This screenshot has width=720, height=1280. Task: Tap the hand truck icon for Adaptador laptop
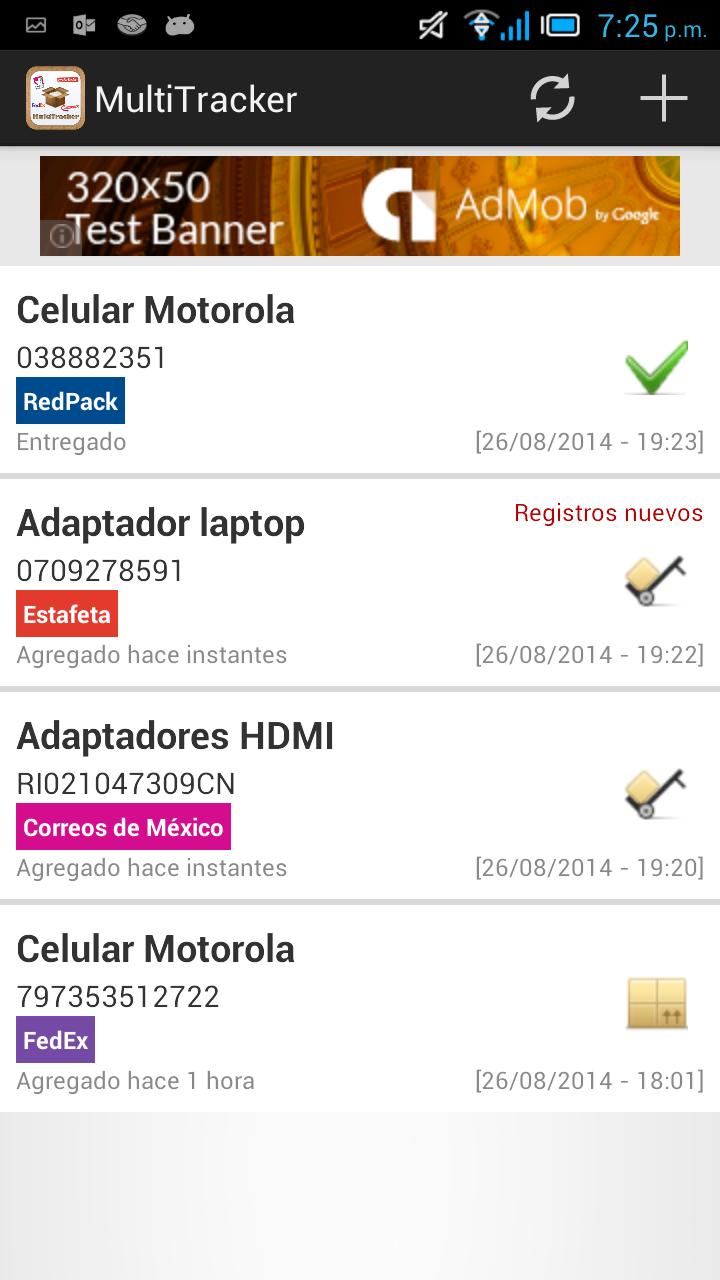(x=656, y=580)
